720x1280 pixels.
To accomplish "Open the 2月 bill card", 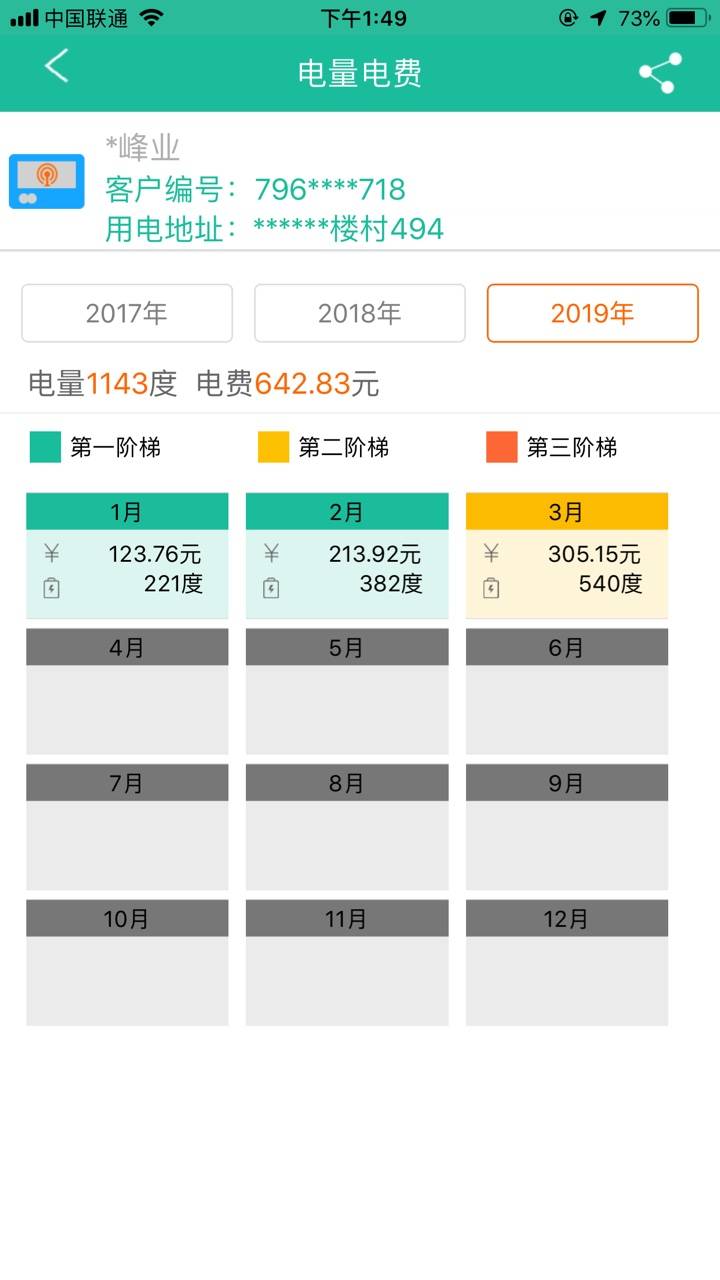I will click(x=347, y=555).
